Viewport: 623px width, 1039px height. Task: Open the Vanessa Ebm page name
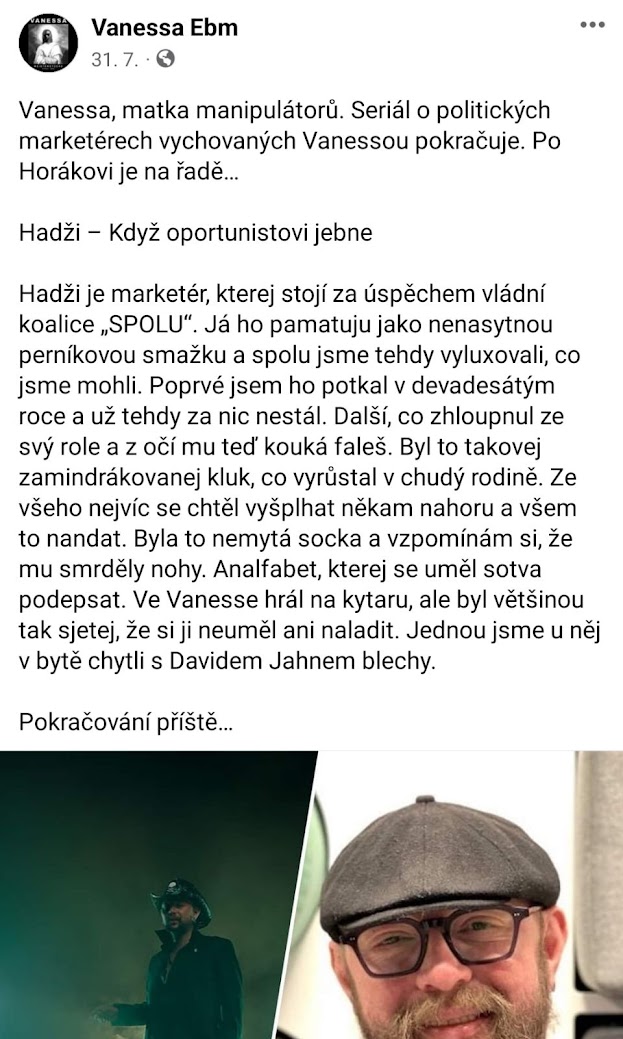tap(164, 27)
